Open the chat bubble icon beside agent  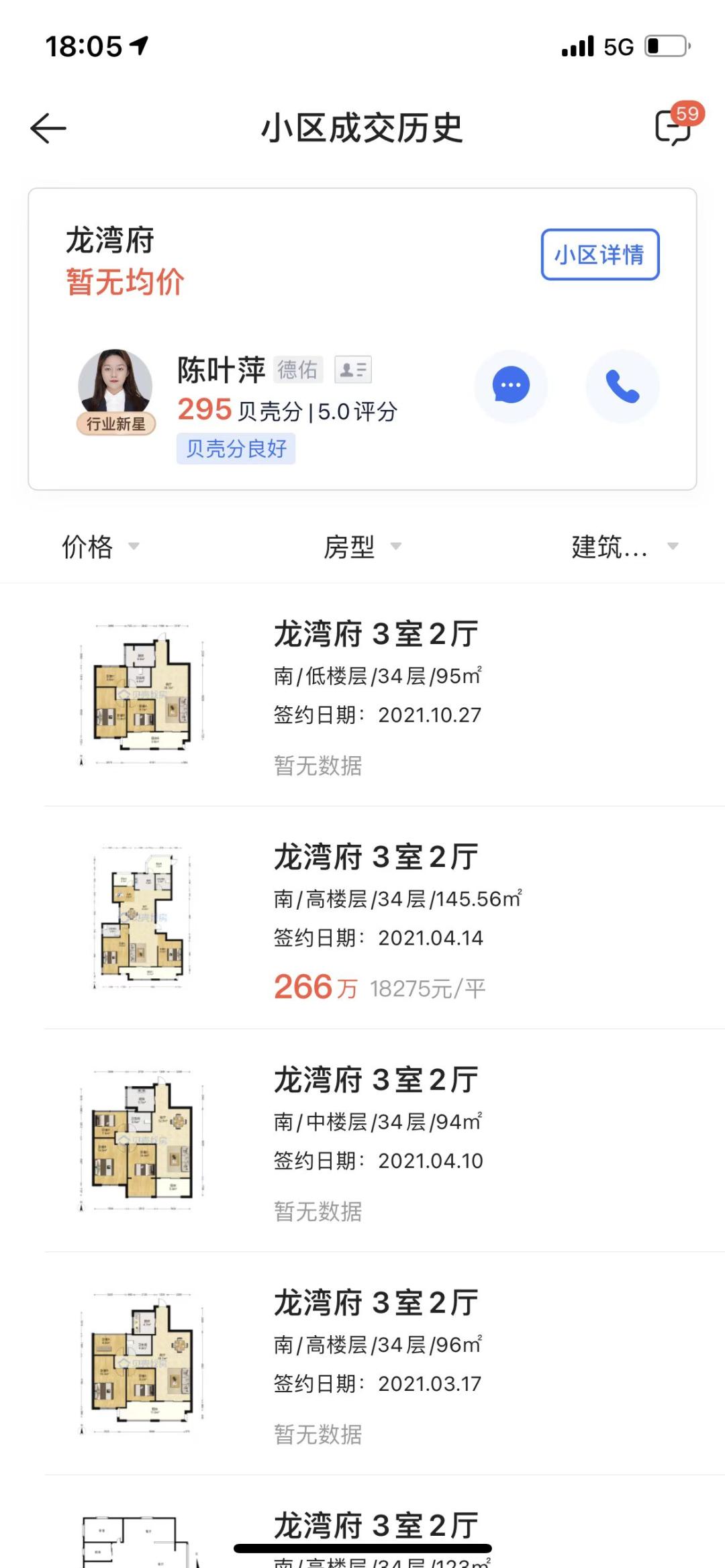pos(511,385)
